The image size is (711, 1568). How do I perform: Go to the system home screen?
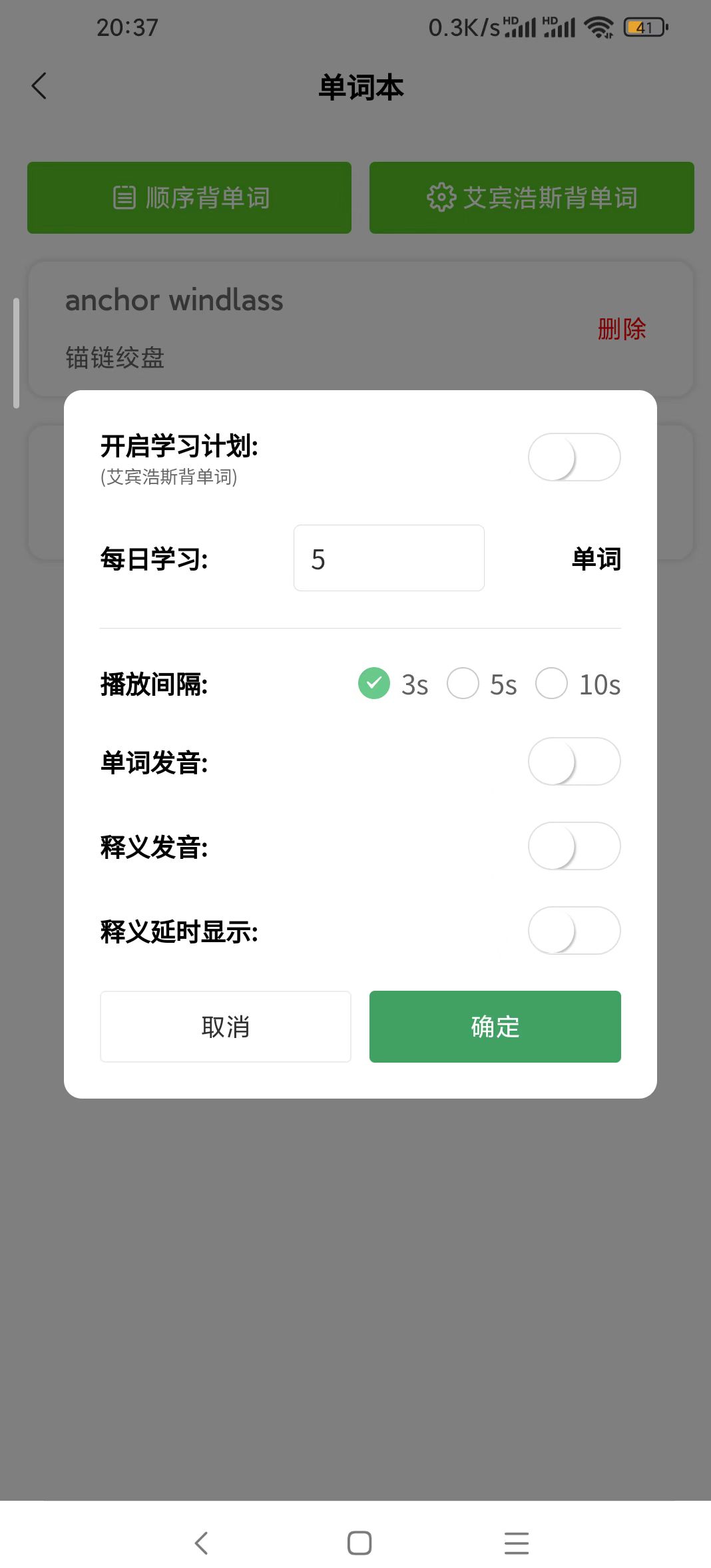(359, 1543)
